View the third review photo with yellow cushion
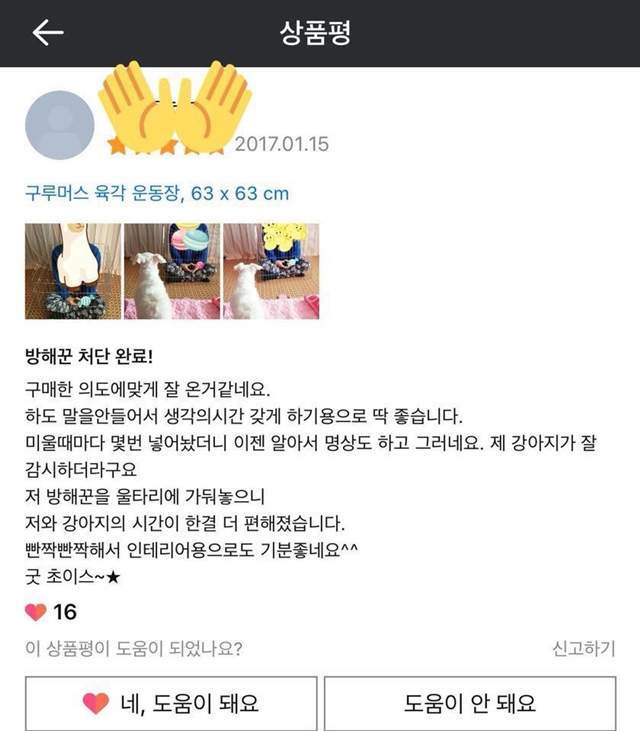Image resolution: width=640 pixels, height=731 pixels. (x=270, y=271)
